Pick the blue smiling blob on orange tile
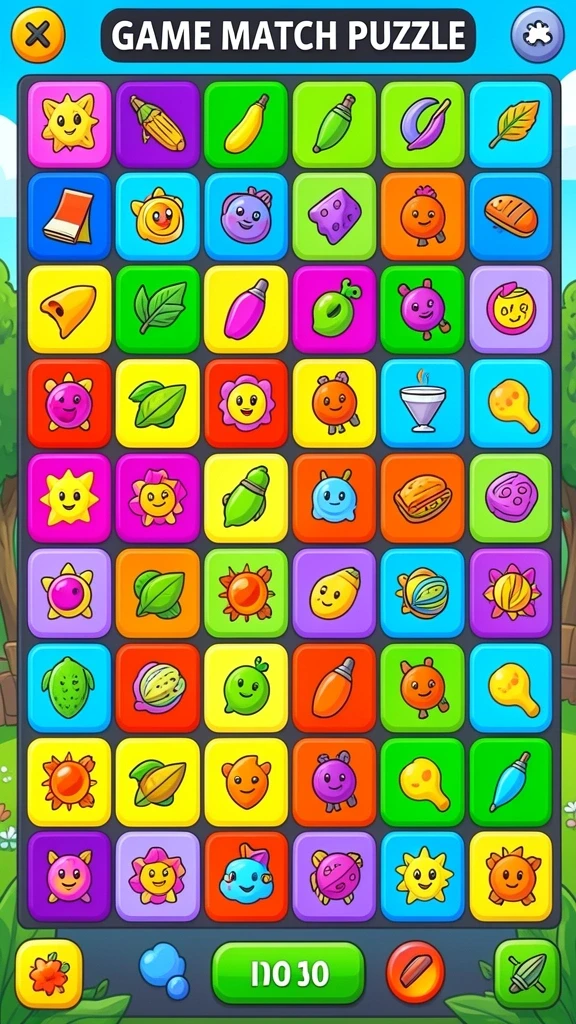Image resolution: width=576 pixels, height=1024 pixels. coord(334,498)
